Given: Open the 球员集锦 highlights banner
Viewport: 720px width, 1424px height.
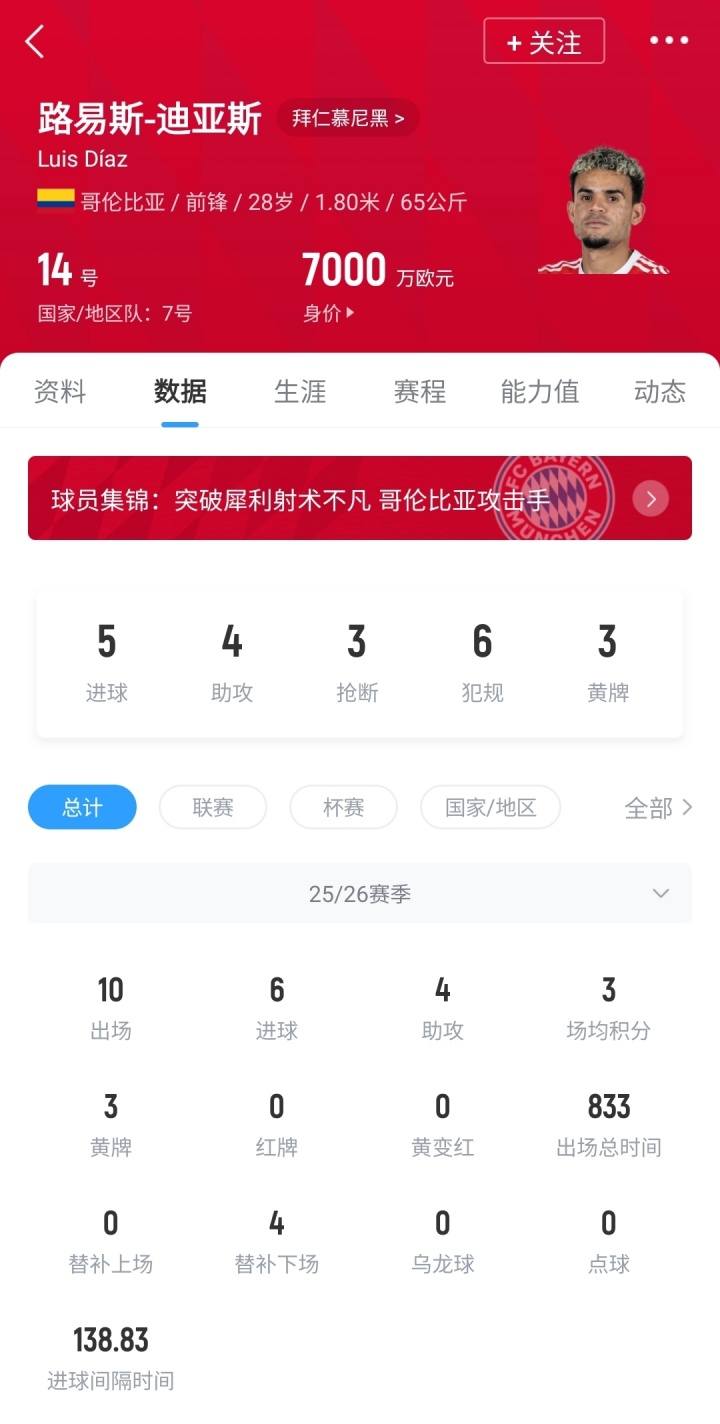Looking at the screenshot, I should pyautogui.click(x=360, y=498).
